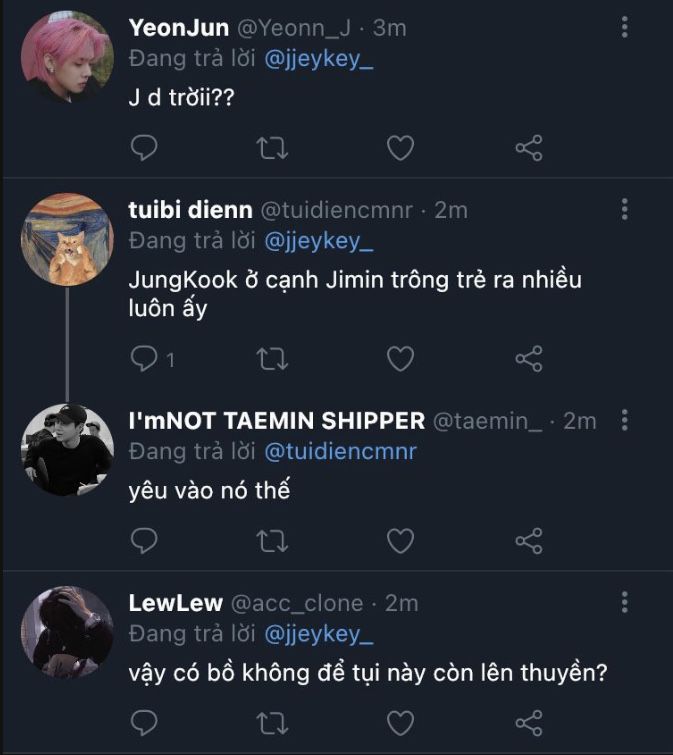Open the @tuidiencmnr mention link
This screenshot has width=673, height=755.
click(340, 452)
